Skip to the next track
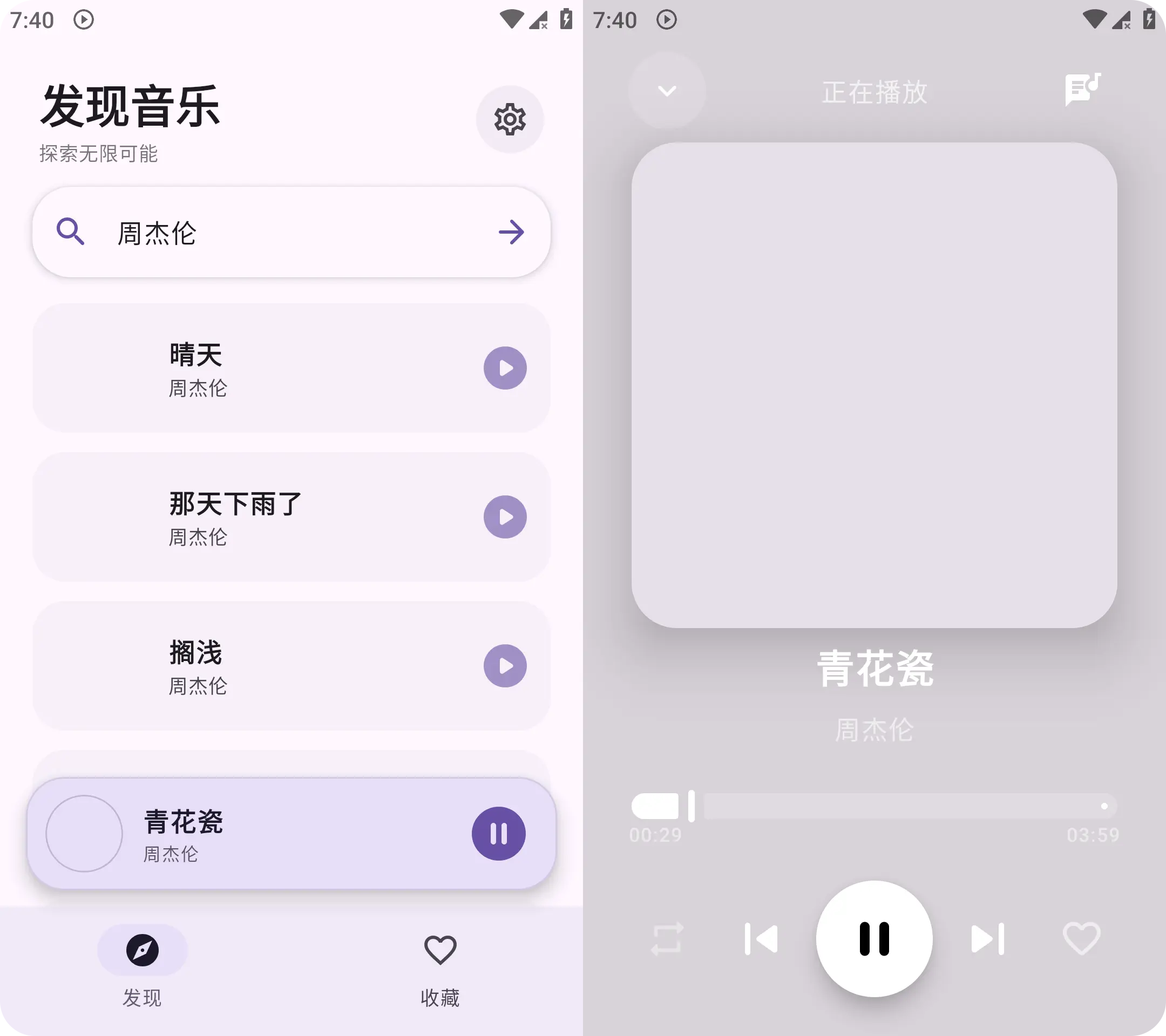Screen dimensions: 1166x1036 click(987, 938)
